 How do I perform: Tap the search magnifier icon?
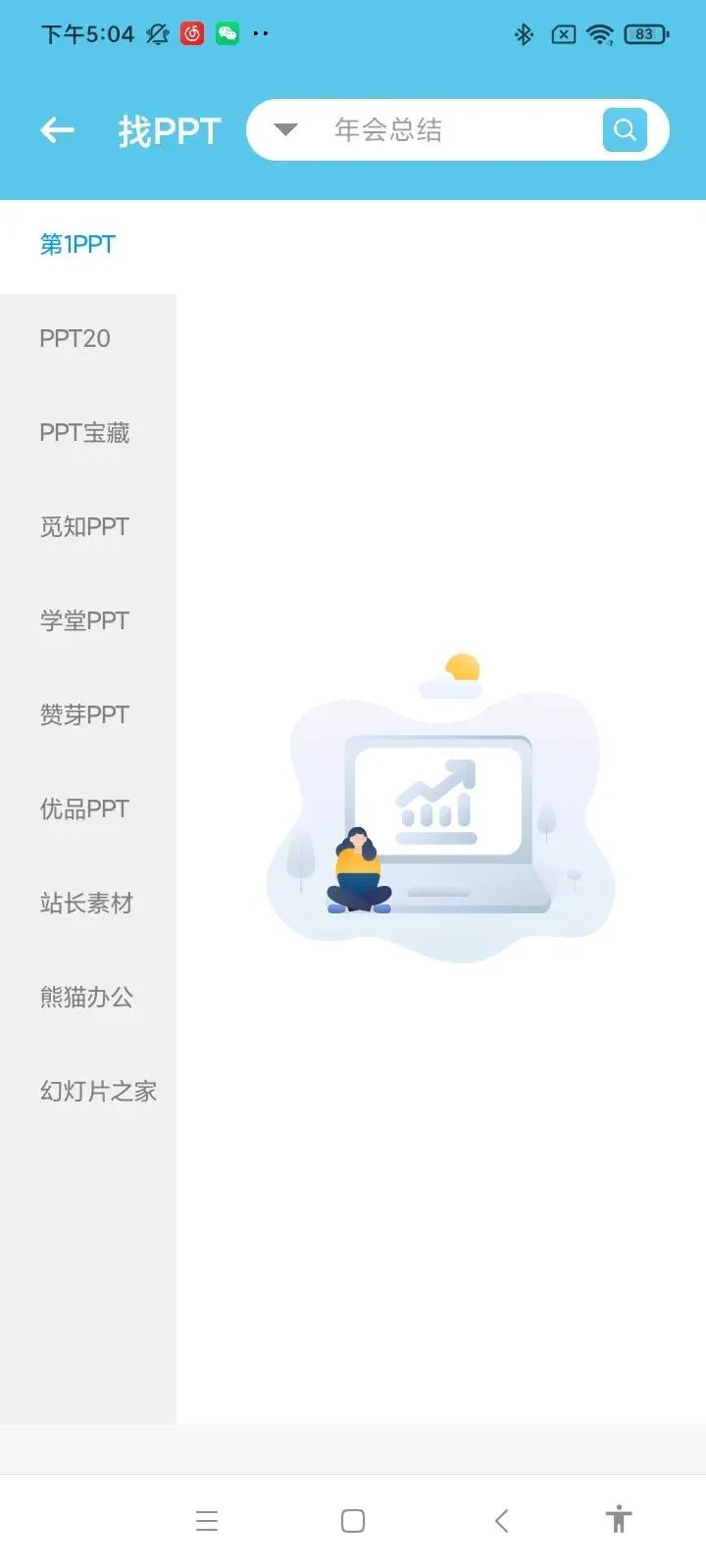(x=625, y=128)
